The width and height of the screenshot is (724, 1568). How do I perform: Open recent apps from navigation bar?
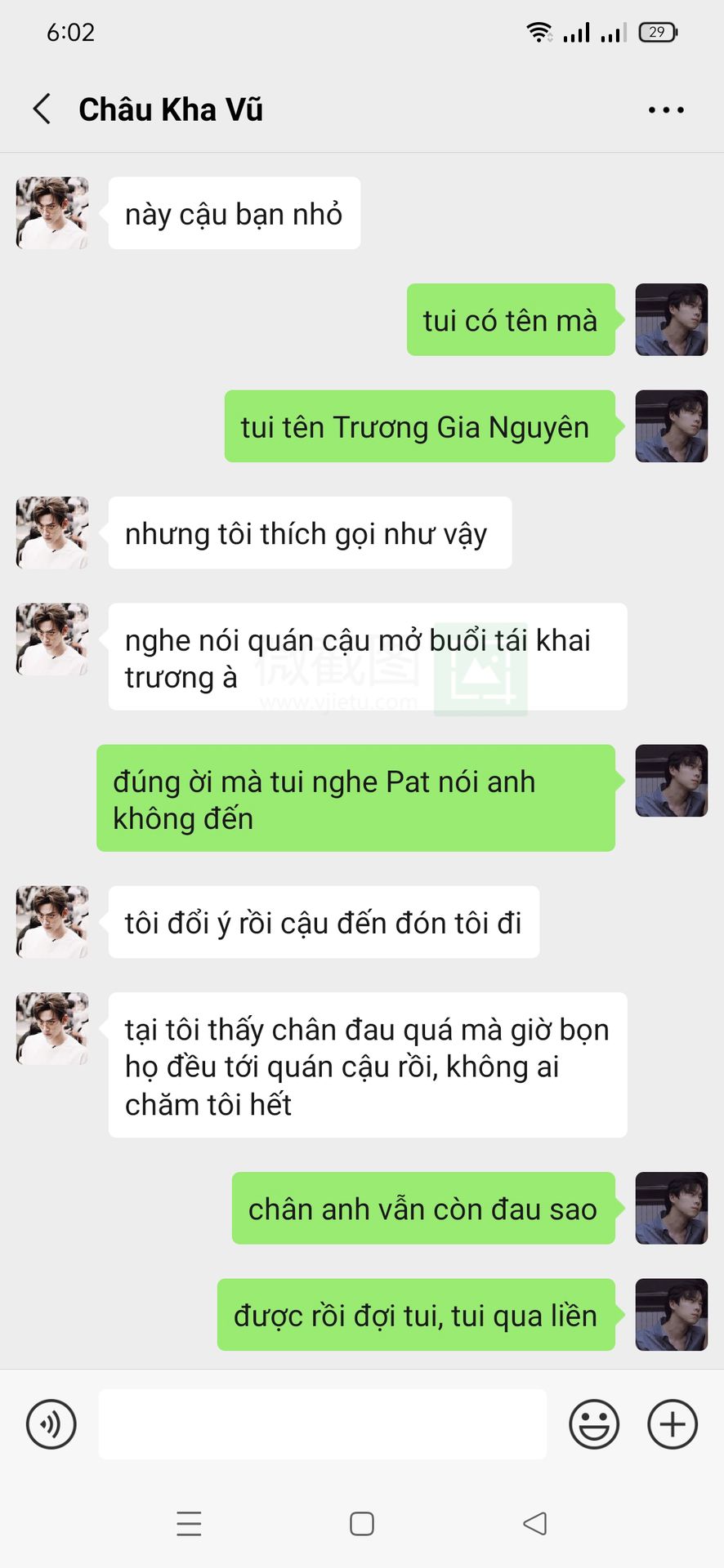[189, 1524]
